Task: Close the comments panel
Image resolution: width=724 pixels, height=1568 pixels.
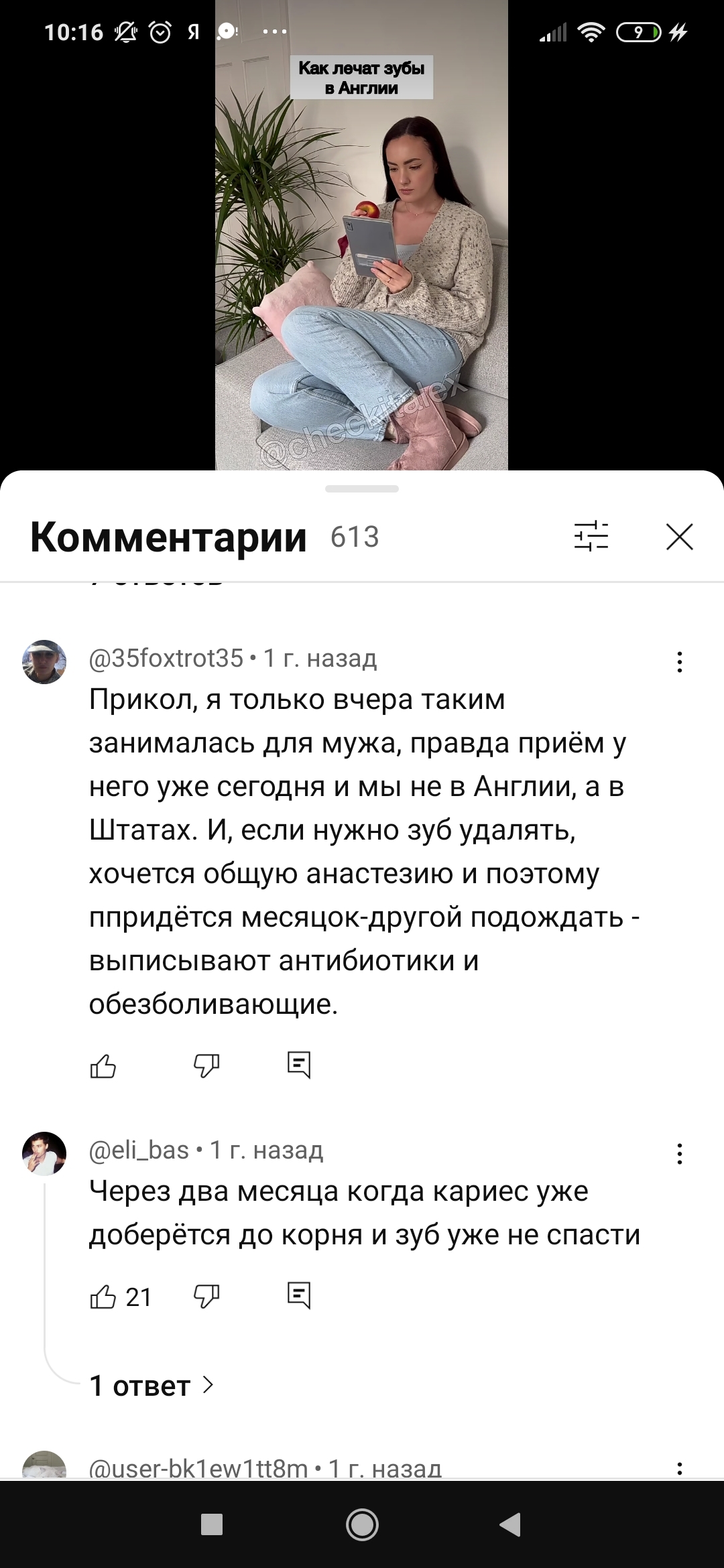Action: click(679, 537)
